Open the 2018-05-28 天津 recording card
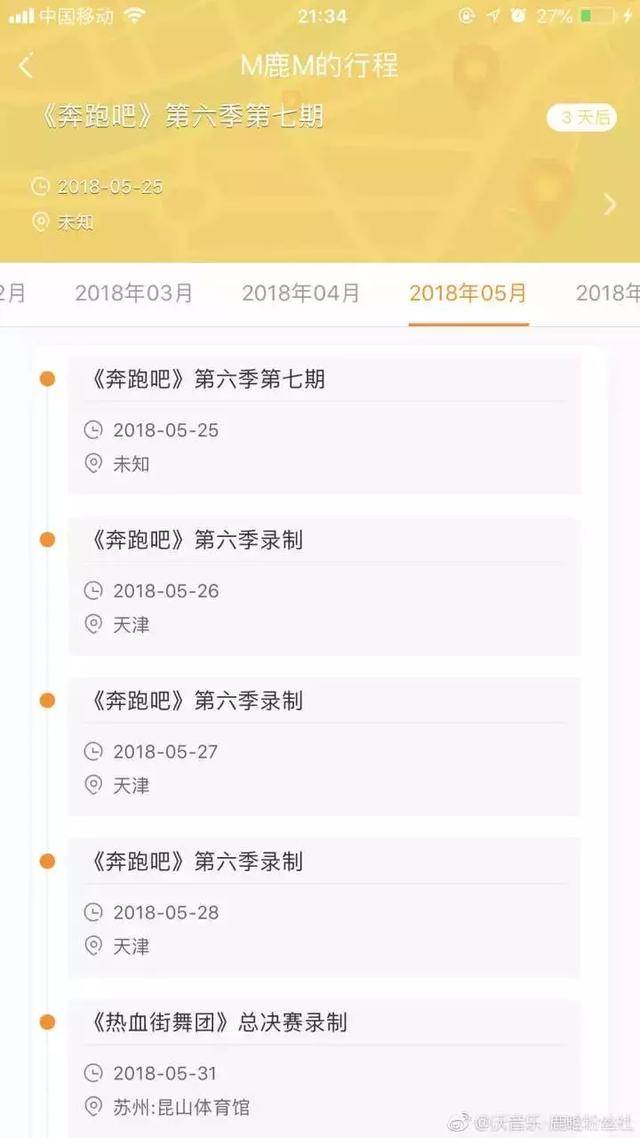The height and width of the screenshot is (1138, 640). click(323, 908)
